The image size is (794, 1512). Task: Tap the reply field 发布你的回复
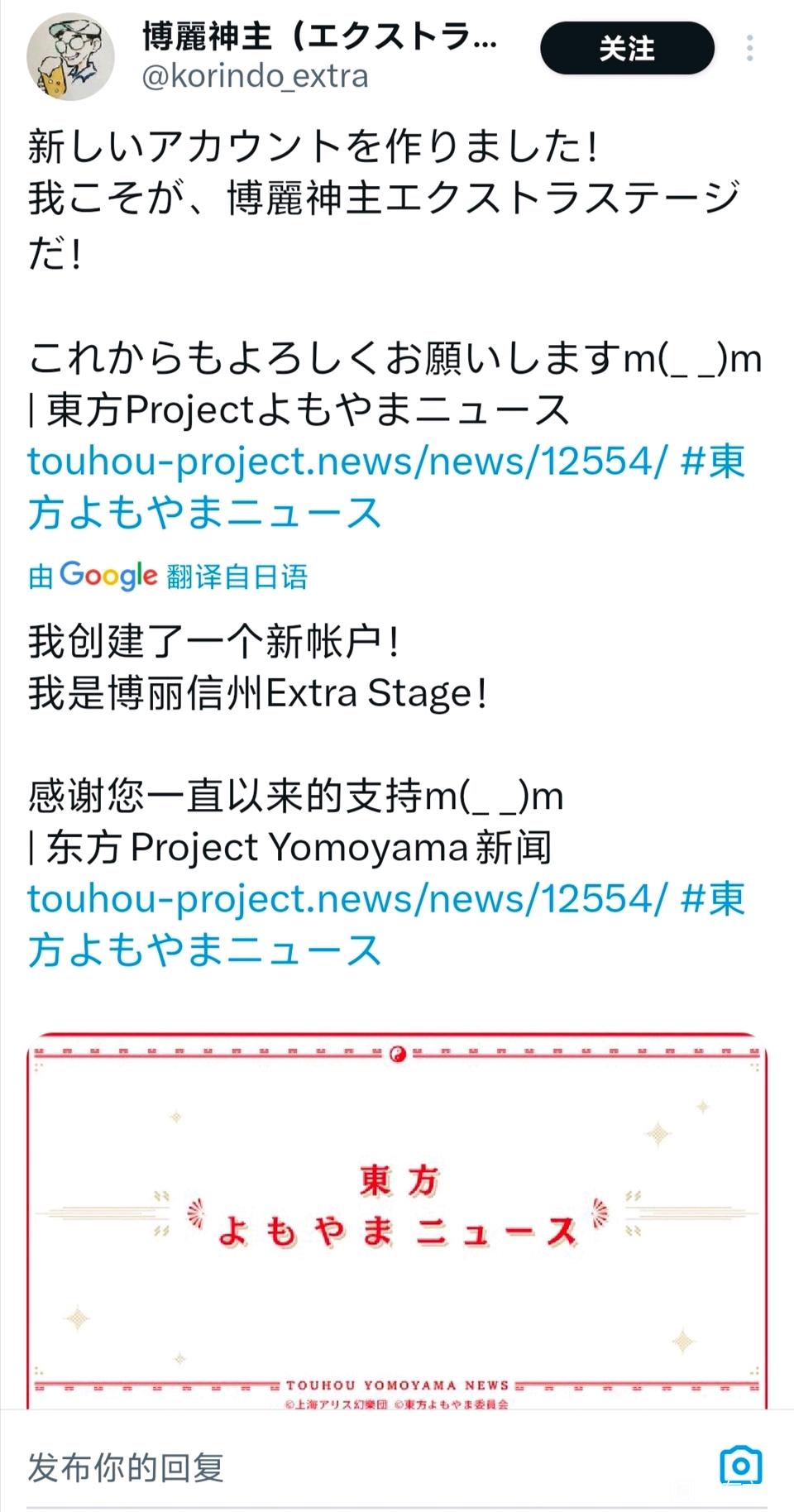331,1467
